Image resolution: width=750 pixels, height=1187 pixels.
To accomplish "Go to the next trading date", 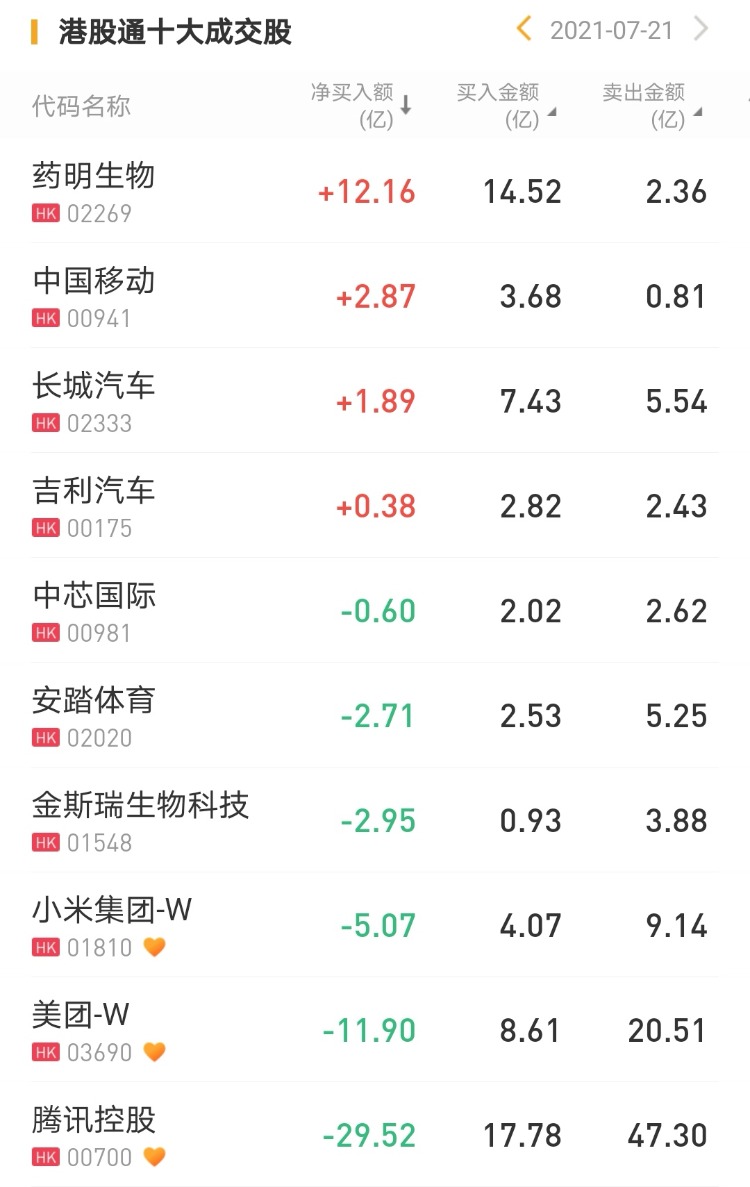I will (701, 29).
